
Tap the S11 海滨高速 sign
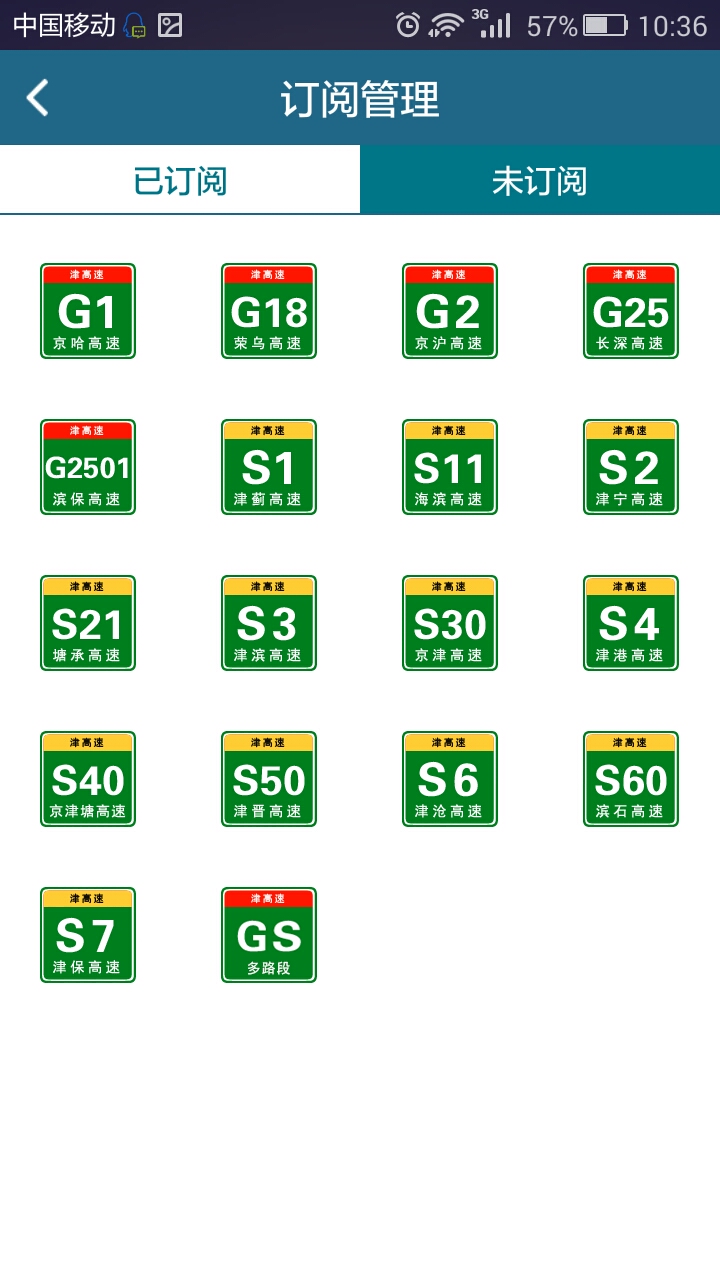click(x=450, y=467)
